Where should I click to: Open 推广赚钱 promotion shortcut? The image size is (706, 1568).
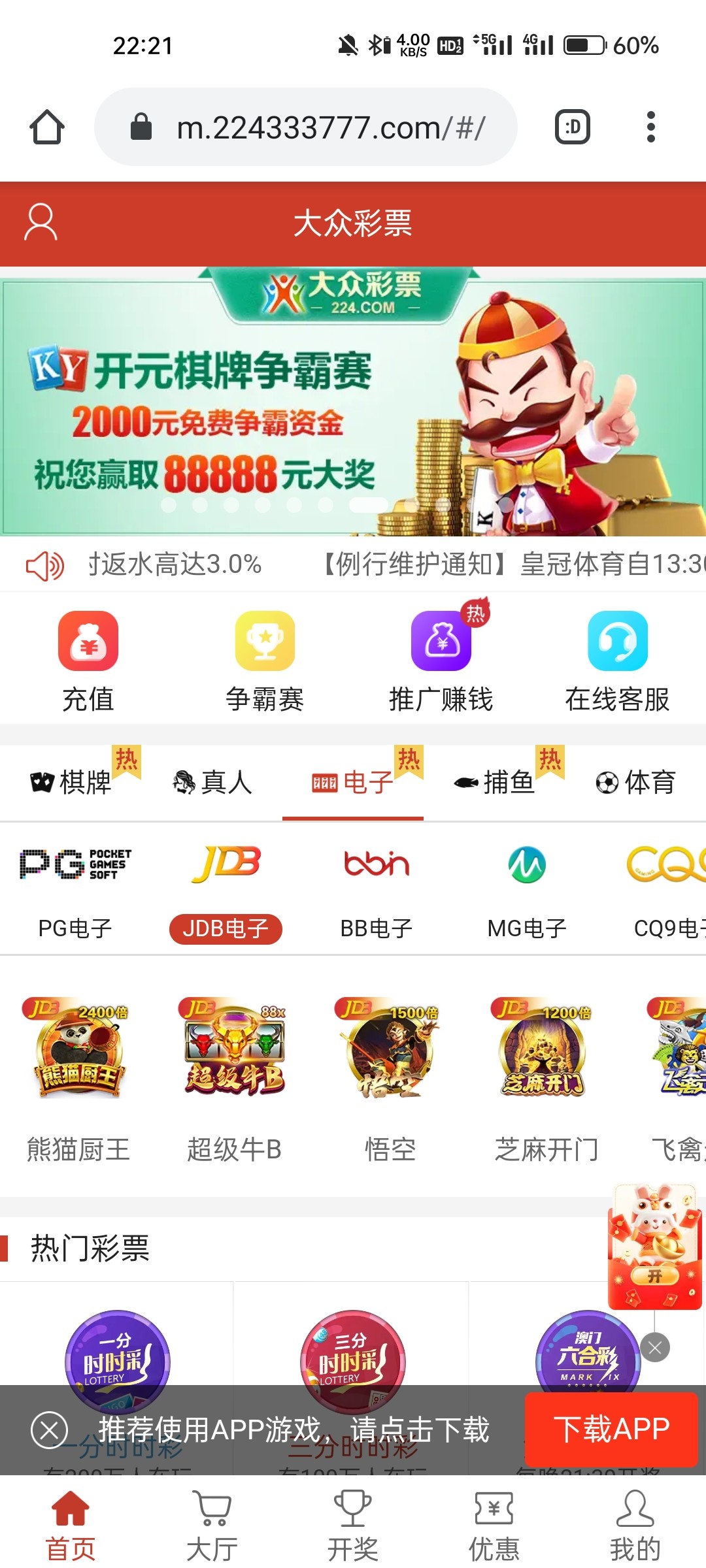pos(441,660)
